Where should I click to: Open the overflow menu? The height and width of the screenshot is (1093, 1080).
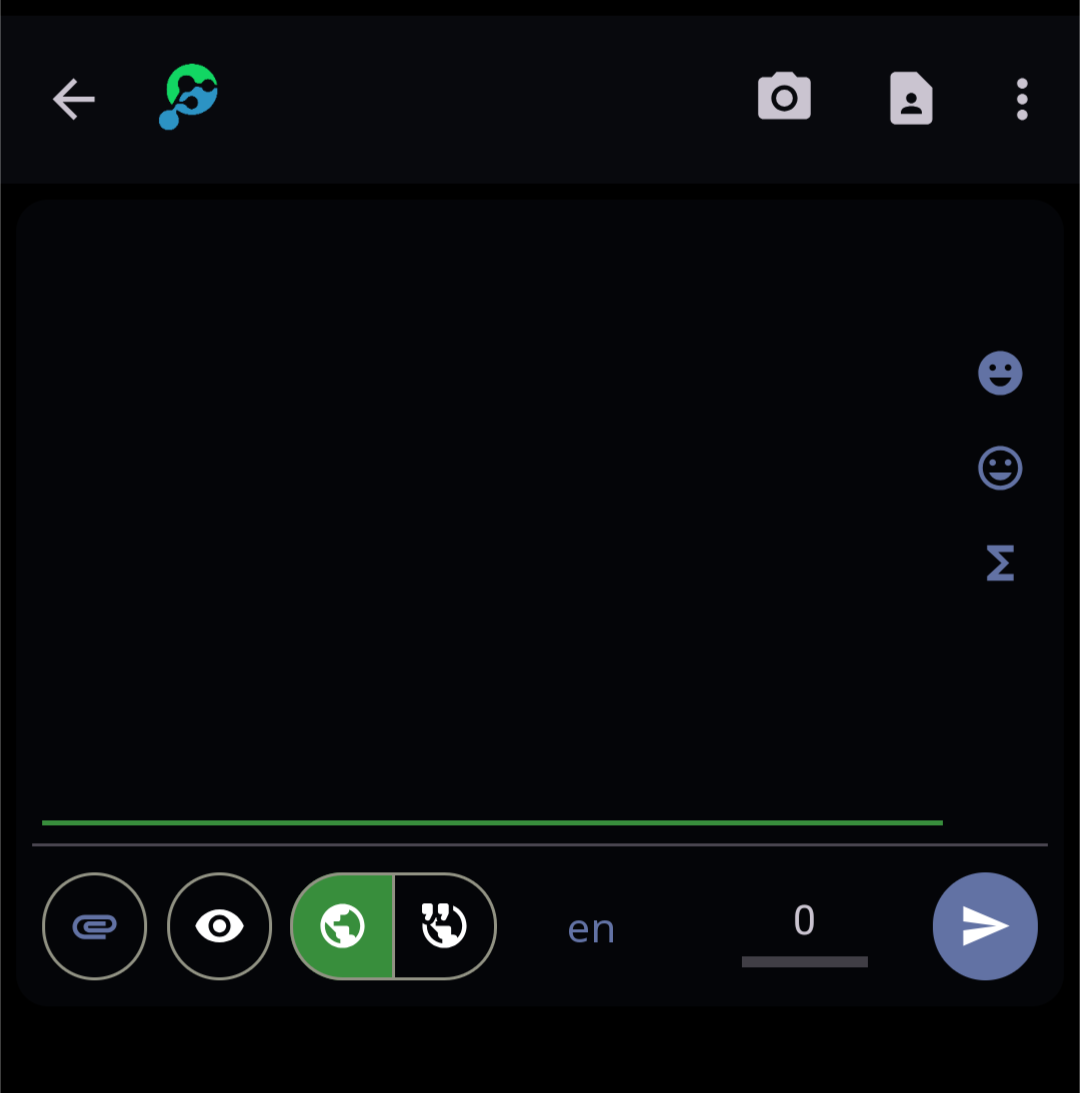1021,99
